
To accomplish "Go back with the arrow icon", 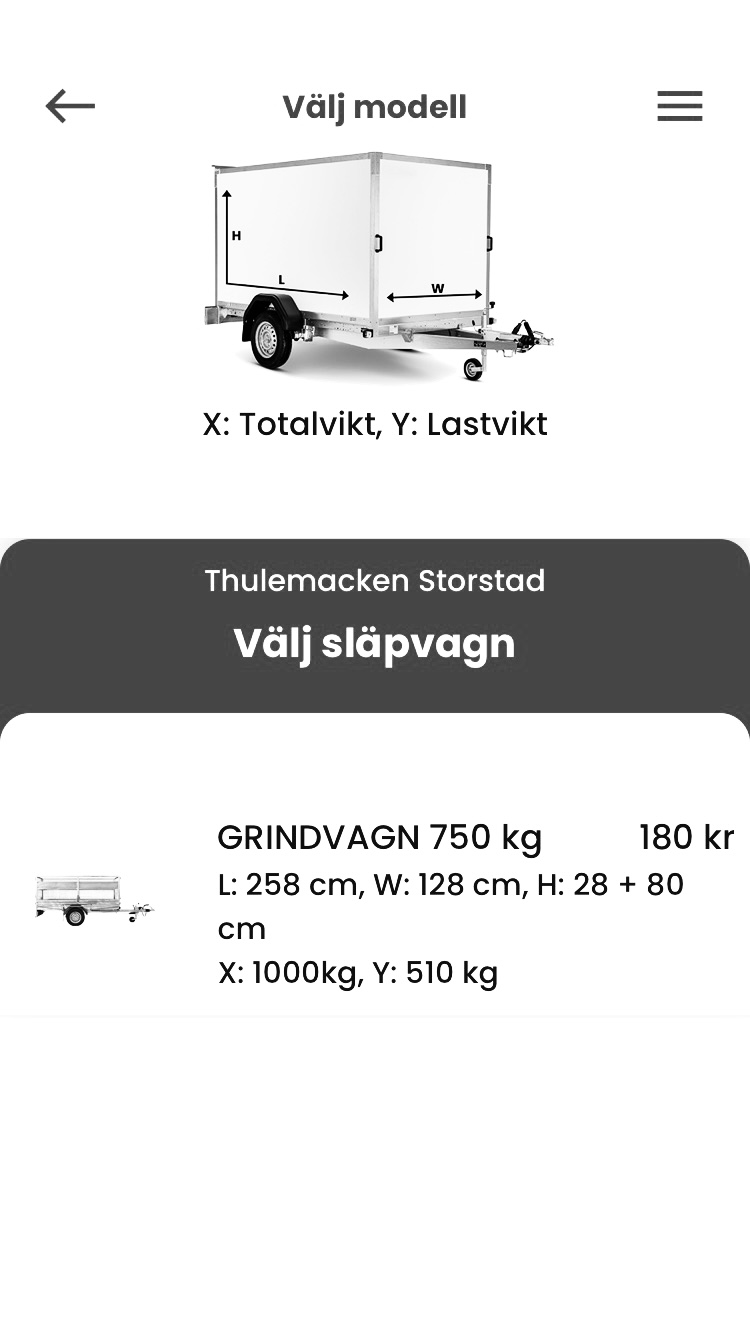I will (x=70, y=106).
